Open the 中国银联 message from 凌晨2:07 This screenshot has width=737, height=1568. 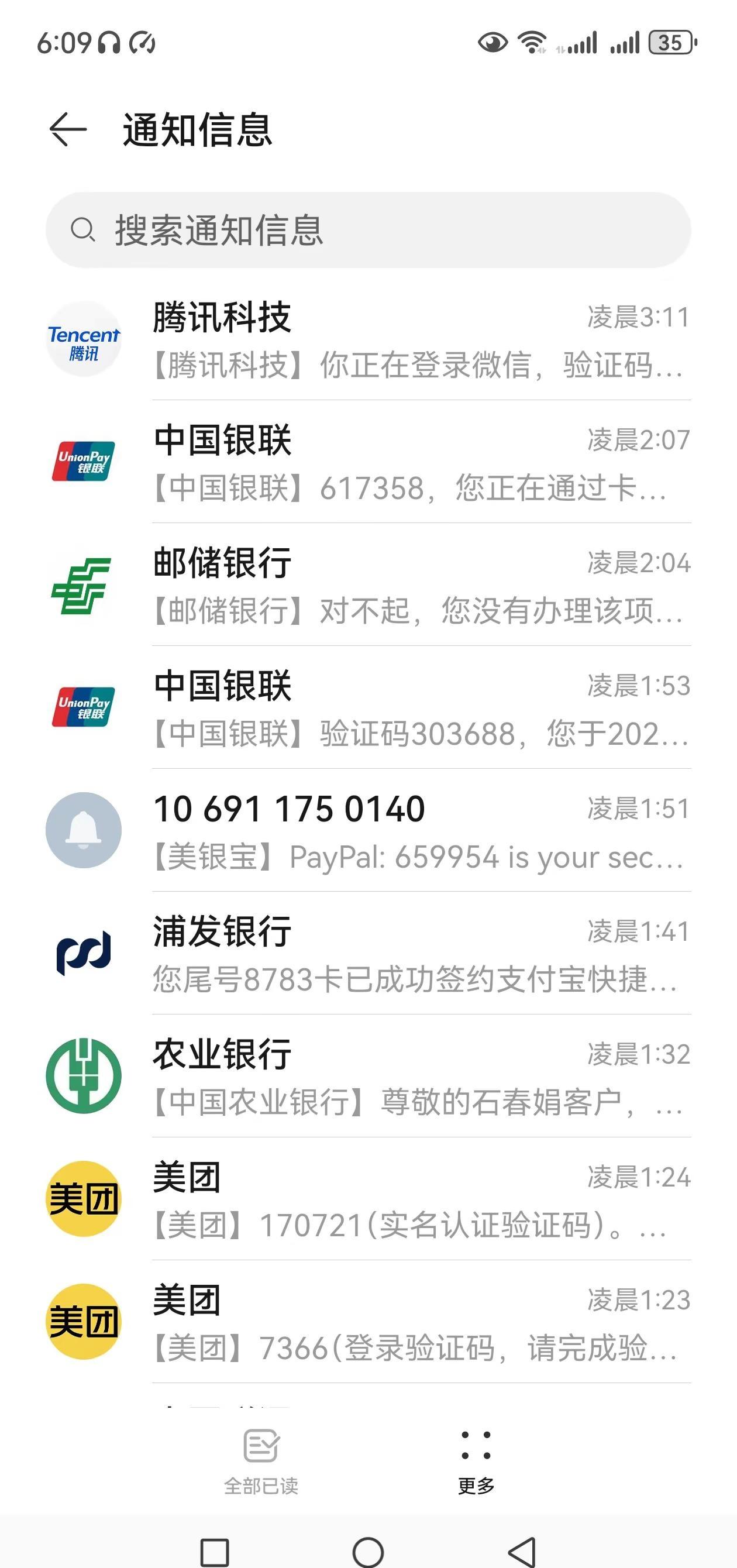pyautogui.click(x=420, y=463)
